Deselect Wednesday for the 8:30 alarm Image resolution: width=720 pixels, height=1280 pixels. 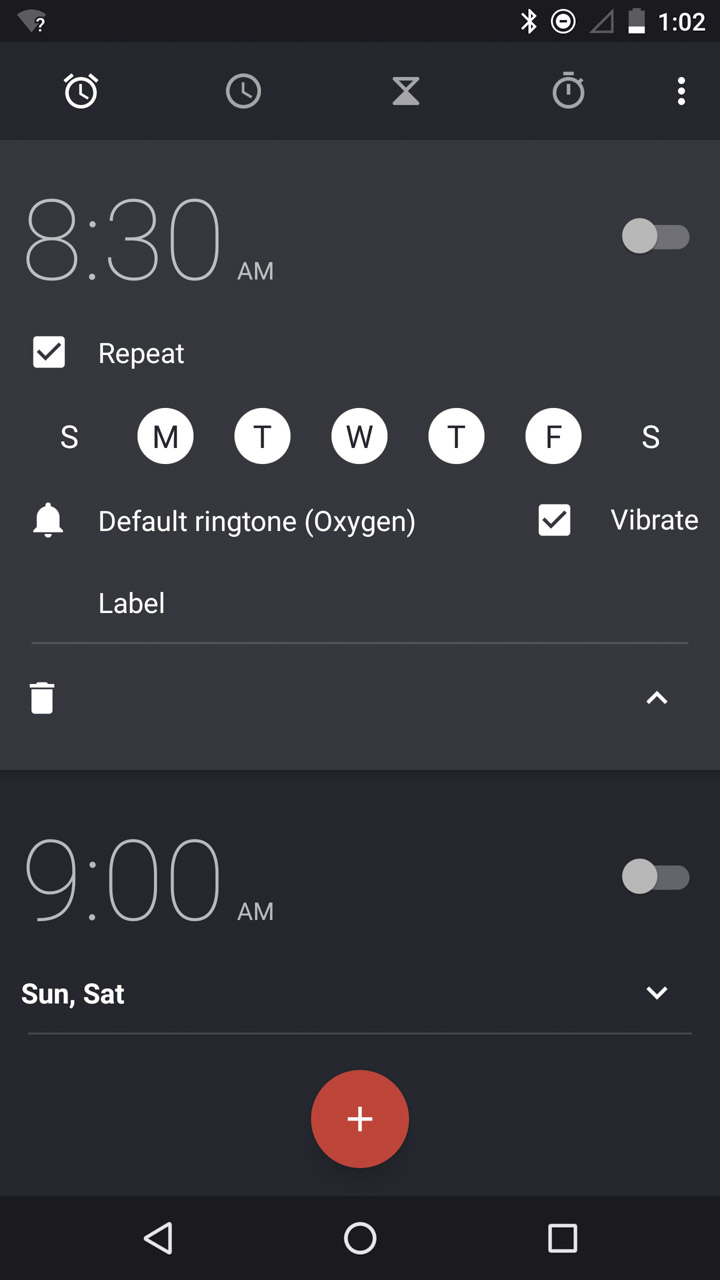pos(359,437)
